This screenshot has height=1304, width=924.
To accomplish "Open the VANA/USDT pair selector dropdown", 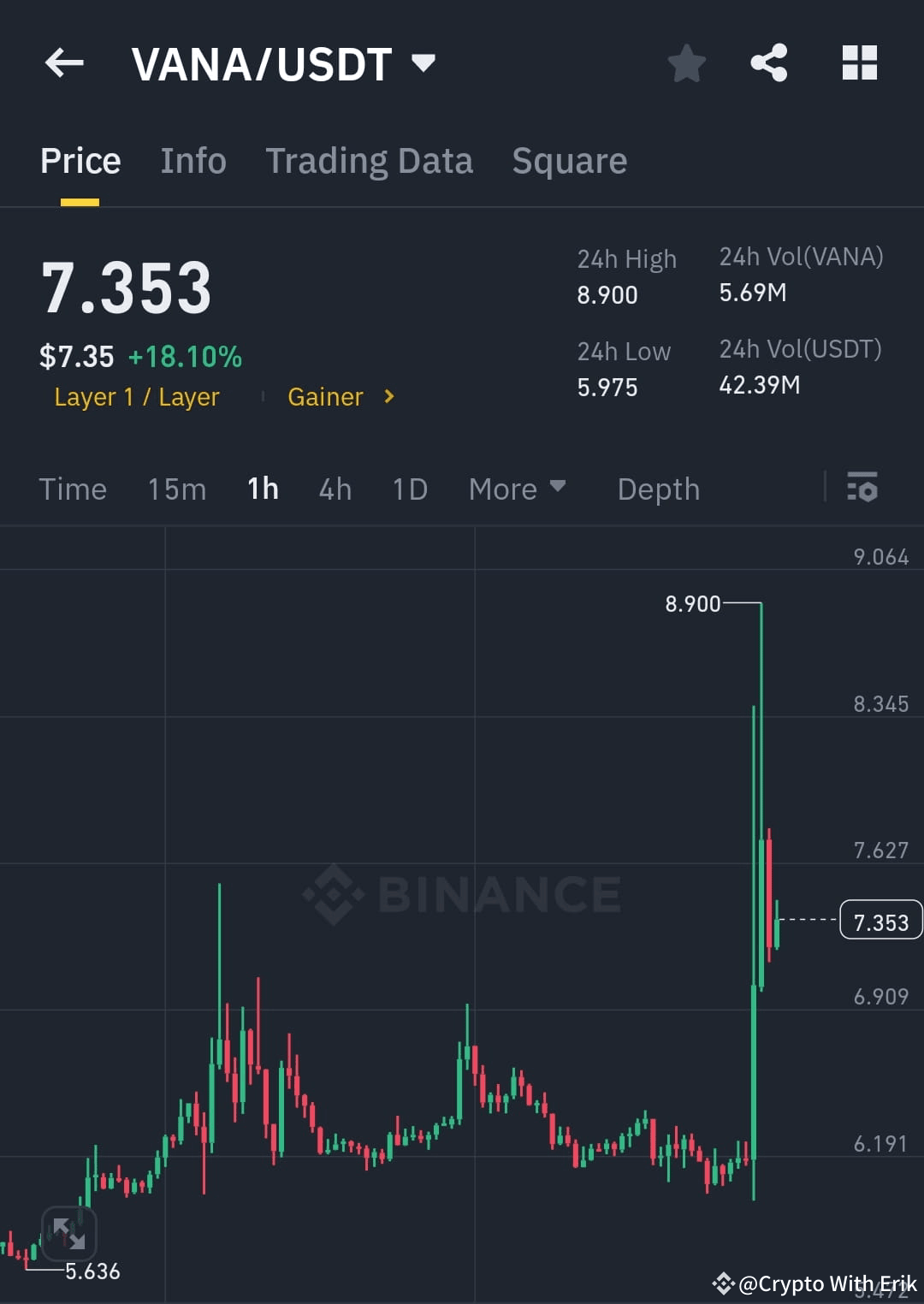I will tap(423, 62).
